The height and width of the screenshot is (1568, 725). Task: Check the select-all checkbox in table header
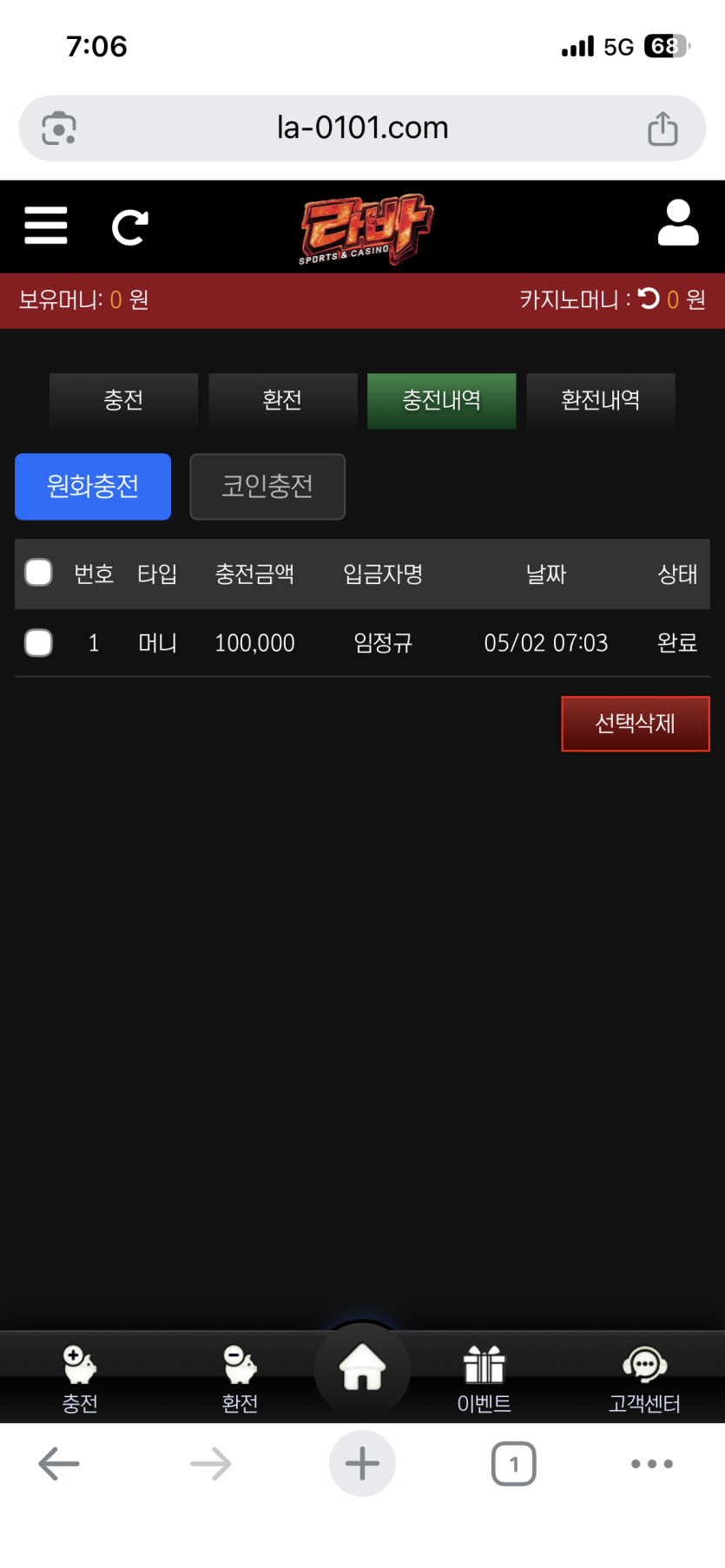38,573
